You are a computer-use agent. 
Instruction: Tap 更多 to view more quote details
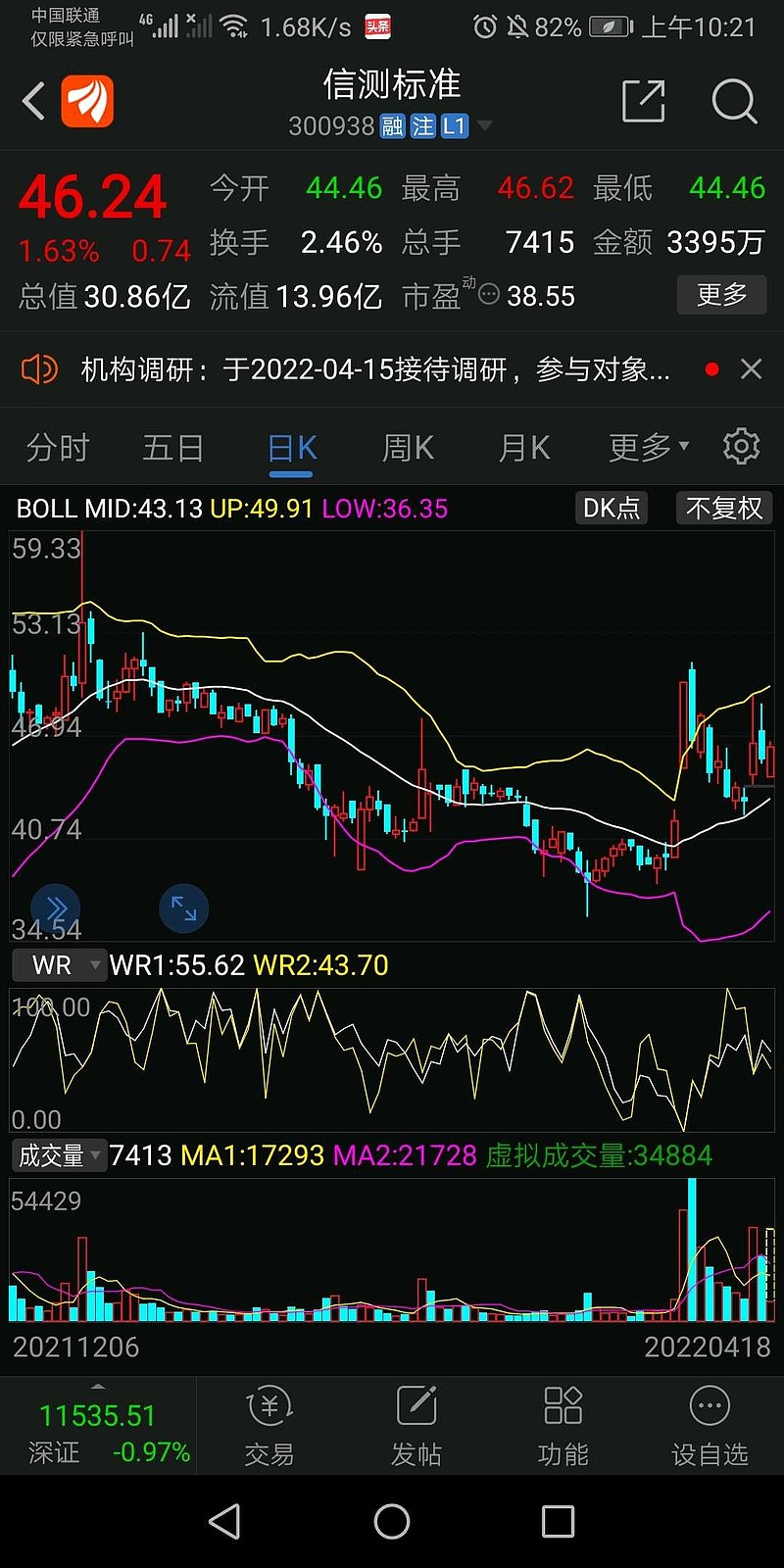coord(721,295)
